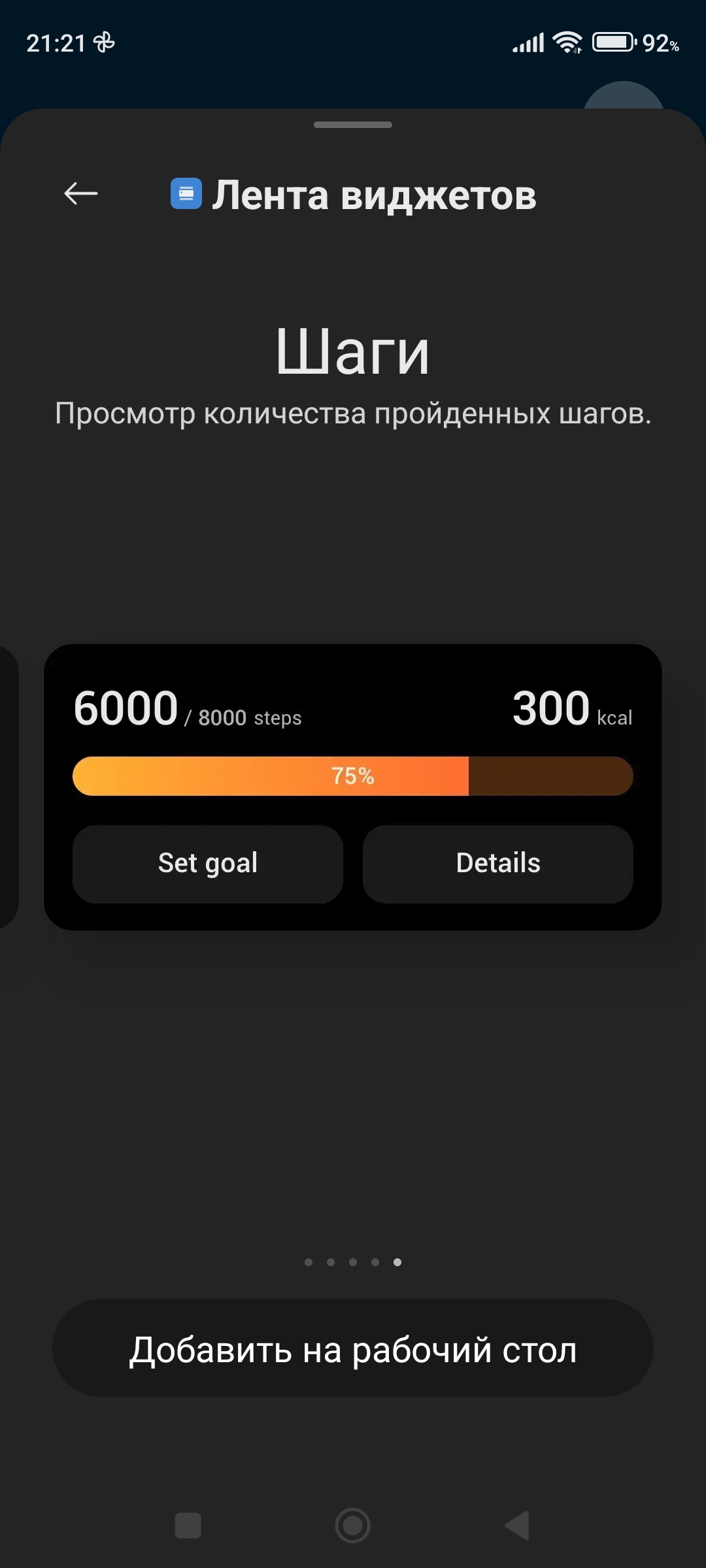Tap the system back triangle
Screen dimensions: 706x1568
[517, 1526]
